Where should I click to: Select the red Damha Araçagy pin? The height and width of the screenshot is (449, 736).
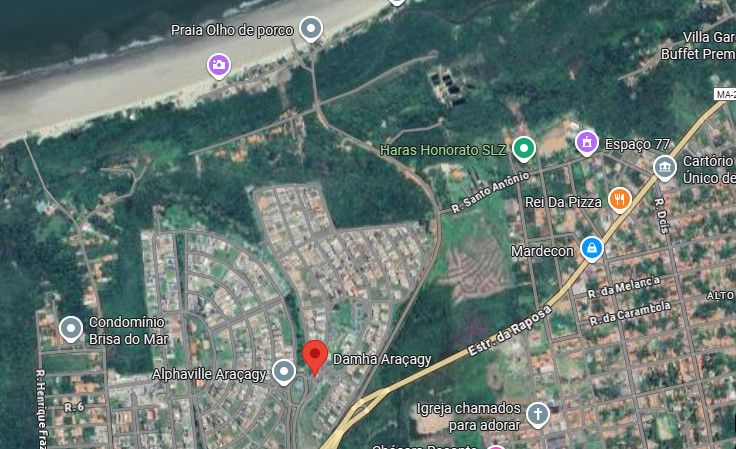pos(315,357)
